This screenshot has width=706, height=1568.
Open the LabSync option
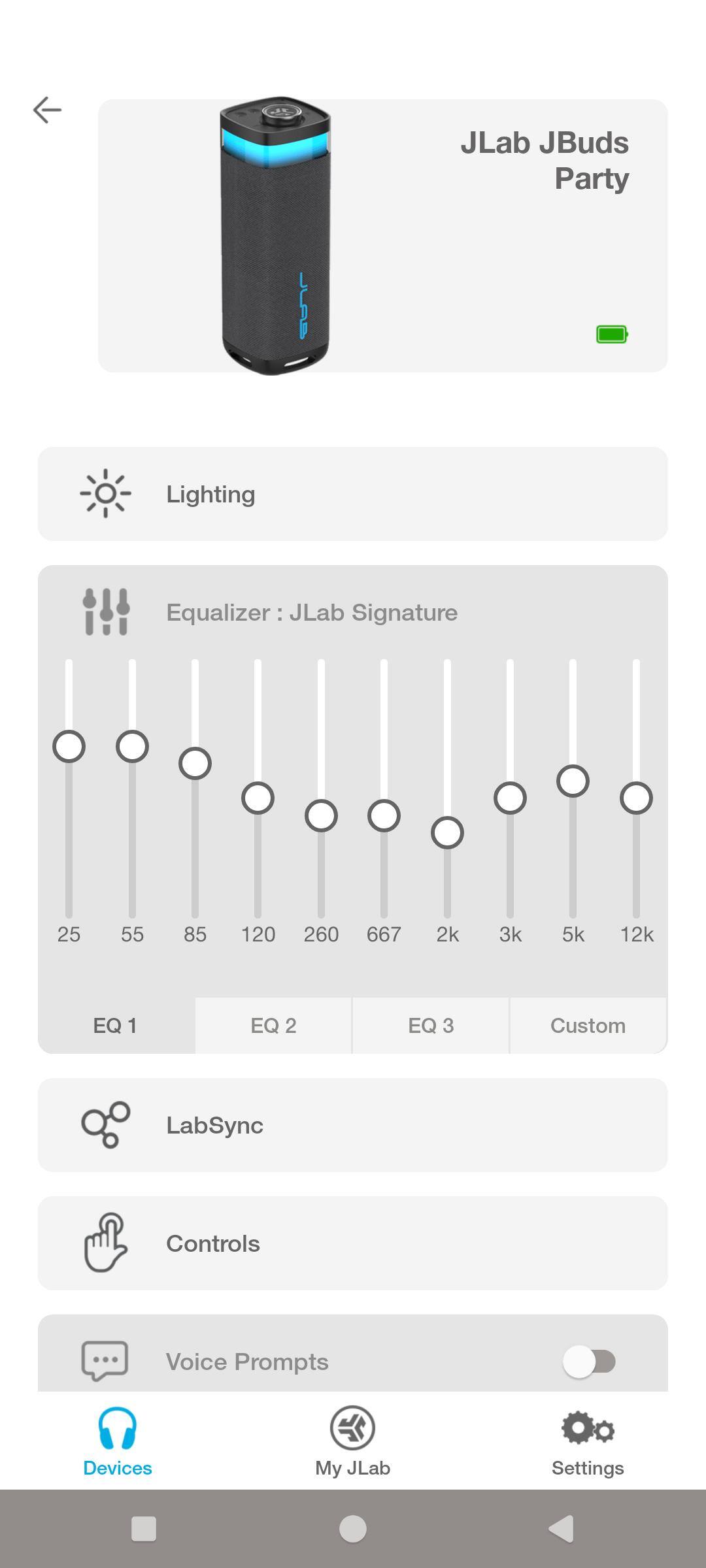(x=352, y=1125)
